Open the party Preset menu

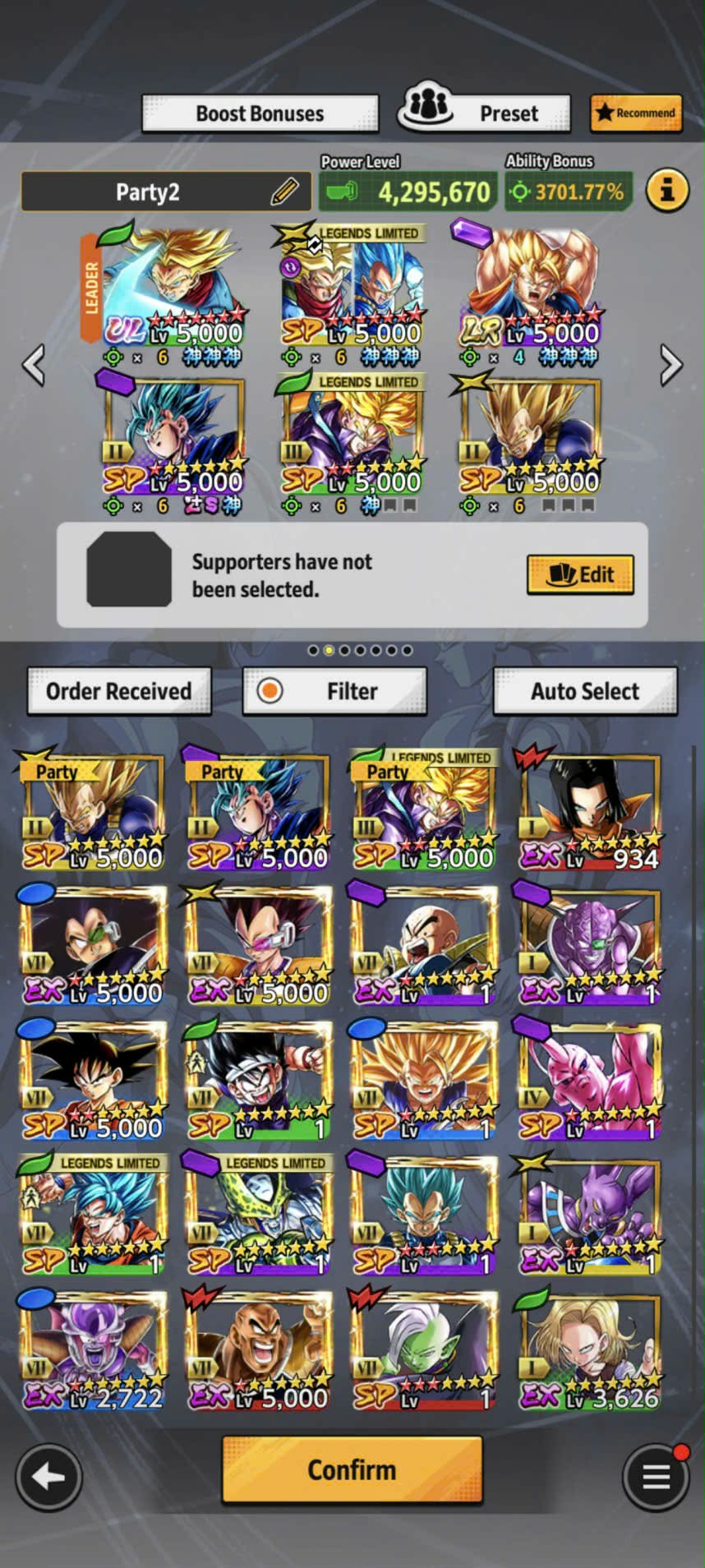[485, 113]
